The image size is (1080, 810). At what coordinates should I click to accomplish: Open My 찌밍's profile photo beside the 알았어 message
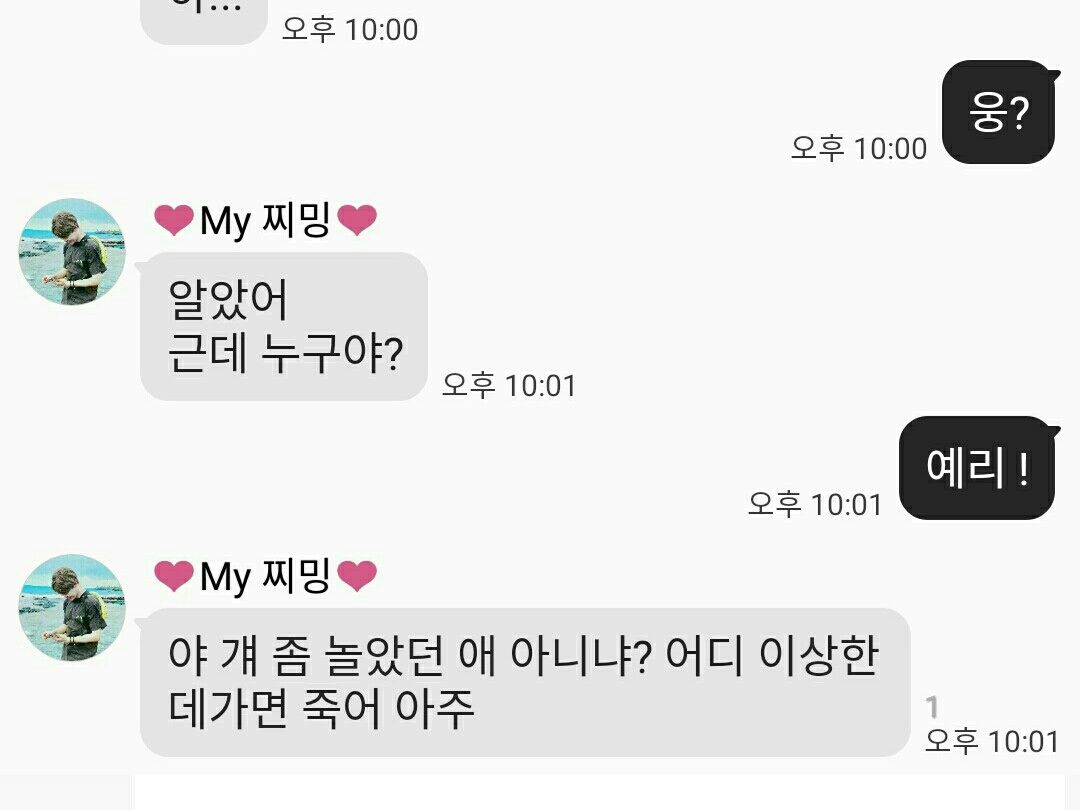[72, 252]
